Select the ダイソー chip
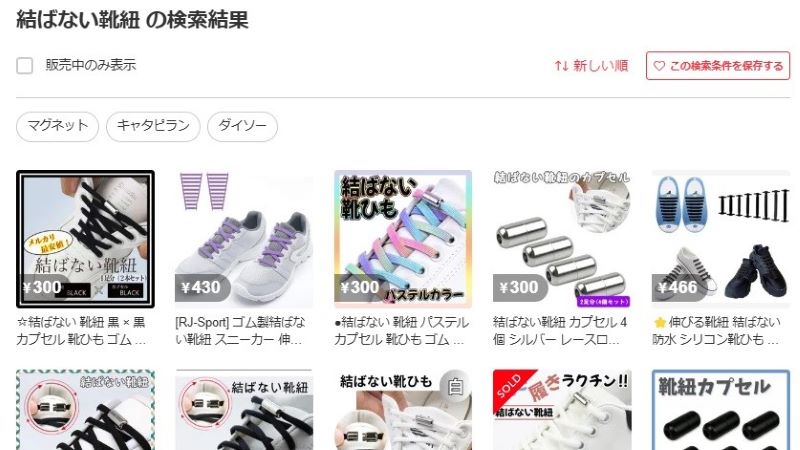Viewport: 800px width, 450px height. click(242, 126)
